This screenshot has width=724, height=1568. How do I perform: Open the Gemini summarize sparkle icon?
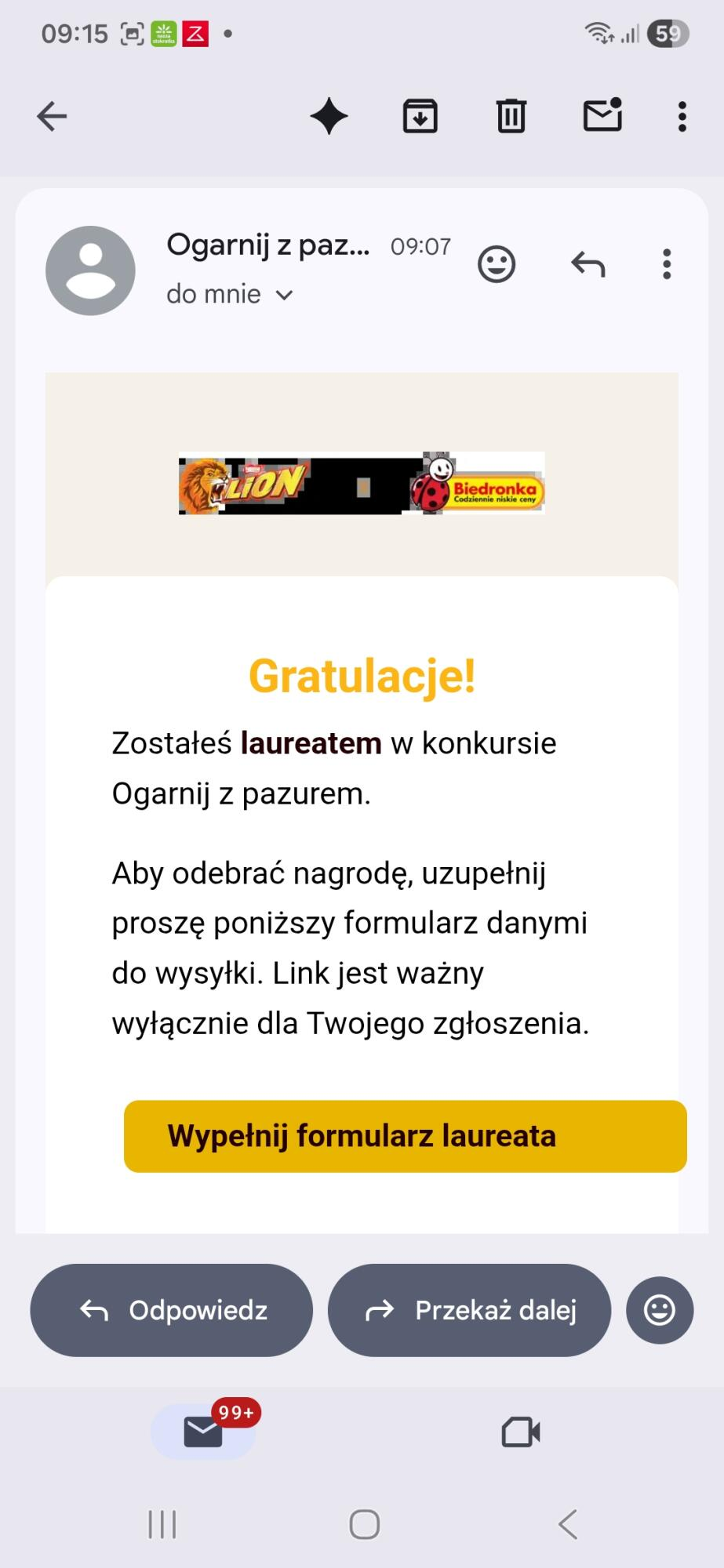click(329, 117)
